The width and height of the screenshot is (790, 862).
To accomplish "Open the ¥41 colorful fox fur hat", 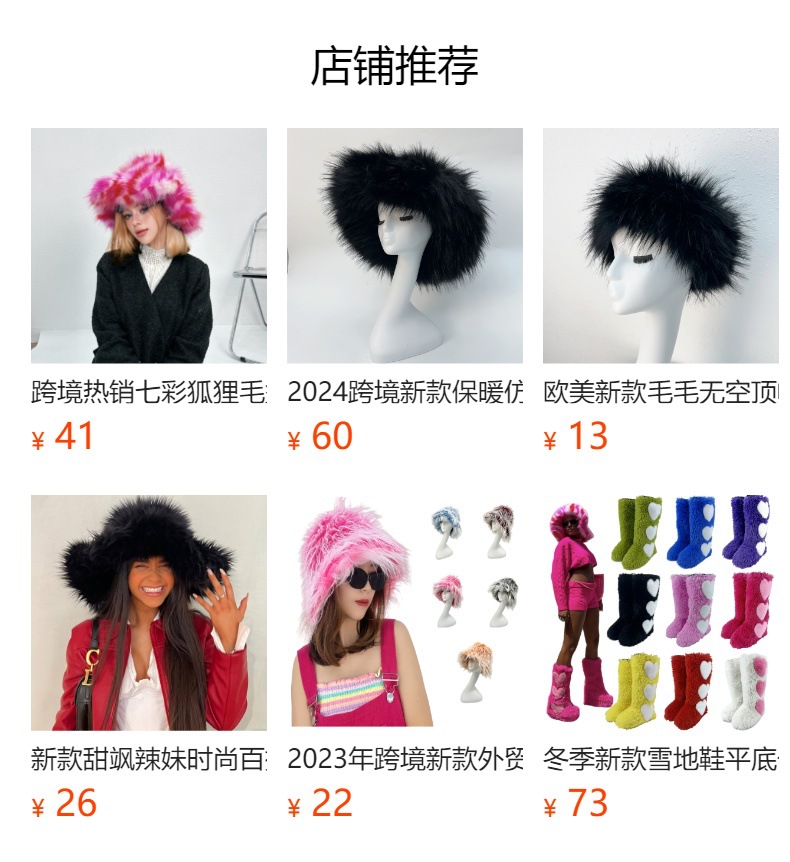I will click(148, 246).
